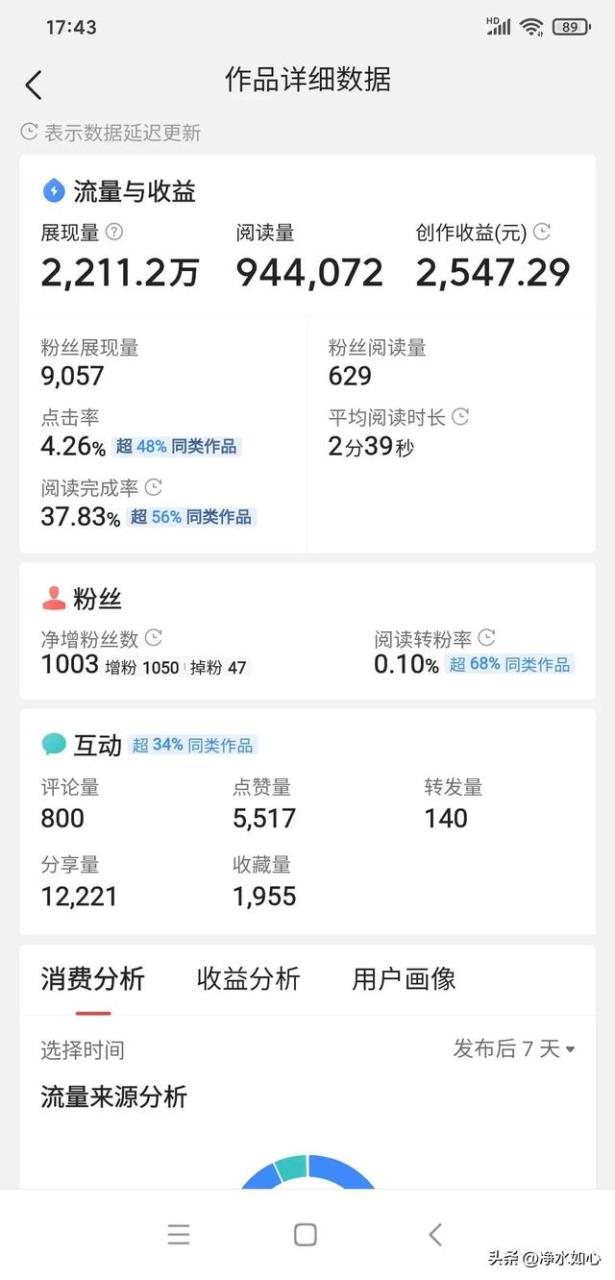Screen dimensions: 615x1280
Task: Switch to the 收益分析 tab
Action: (248, 979)
